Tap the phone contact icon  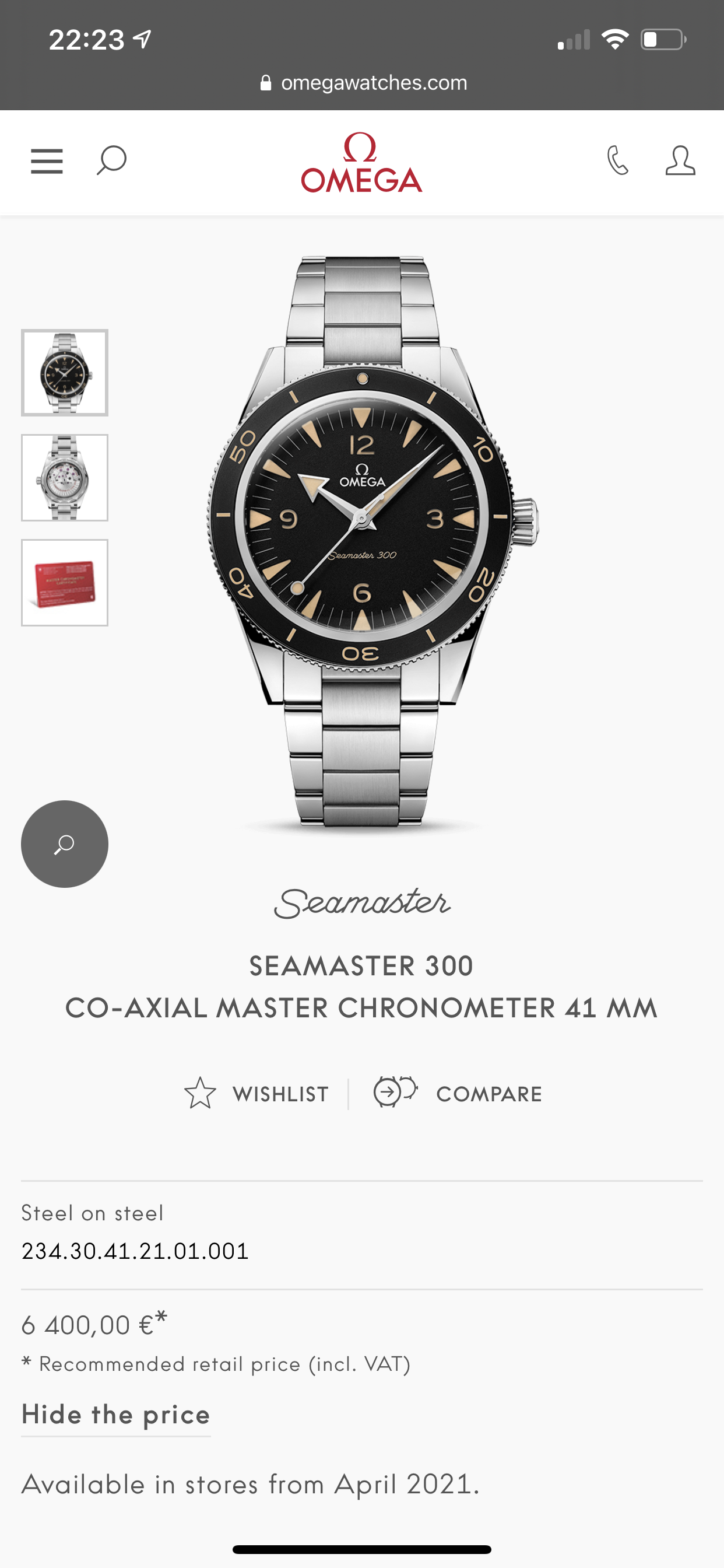coord(617,160)
